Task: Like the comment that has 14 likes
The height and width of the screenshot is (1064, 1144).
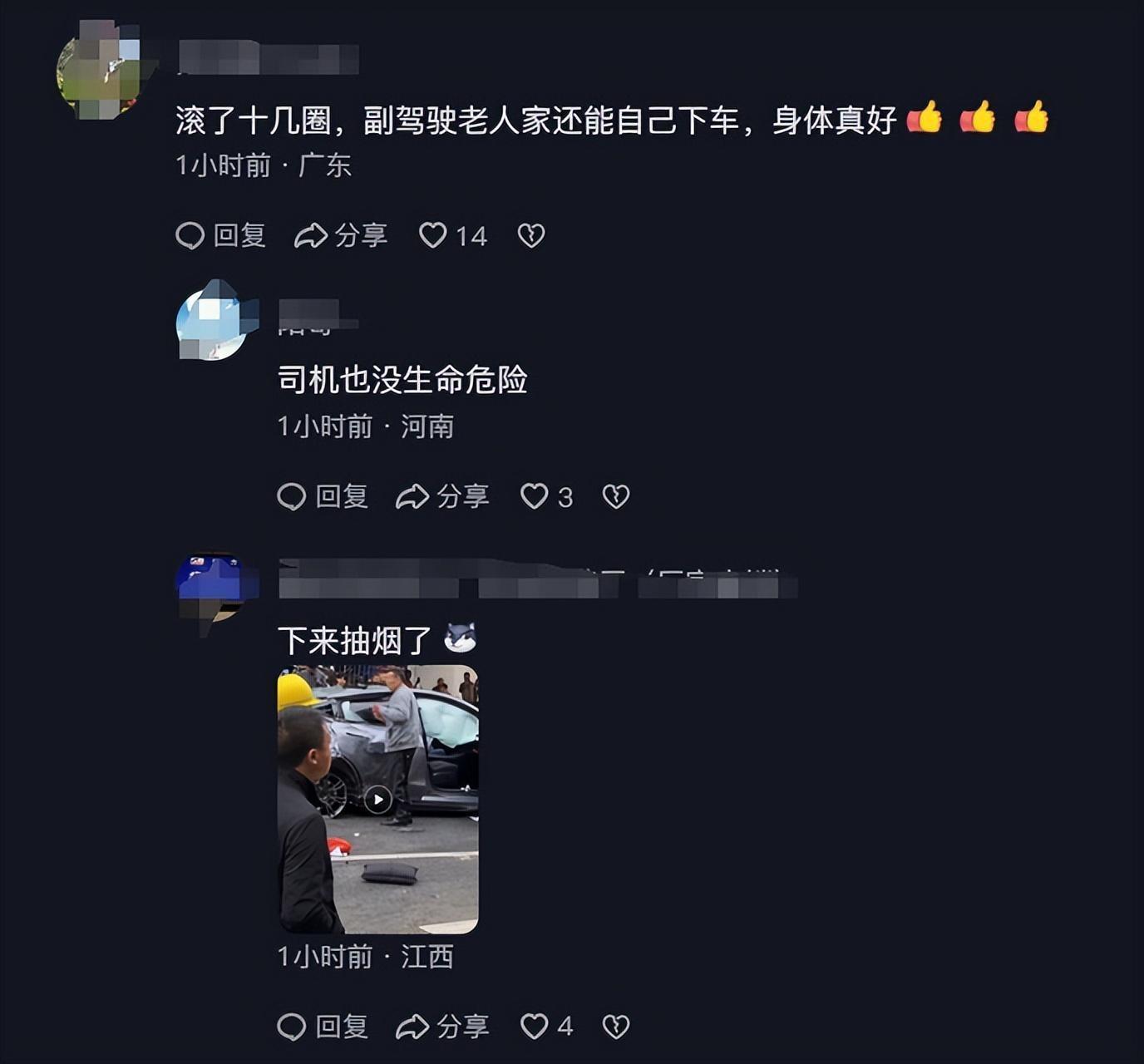Action: pyautogui.click(x=433, y=236)
